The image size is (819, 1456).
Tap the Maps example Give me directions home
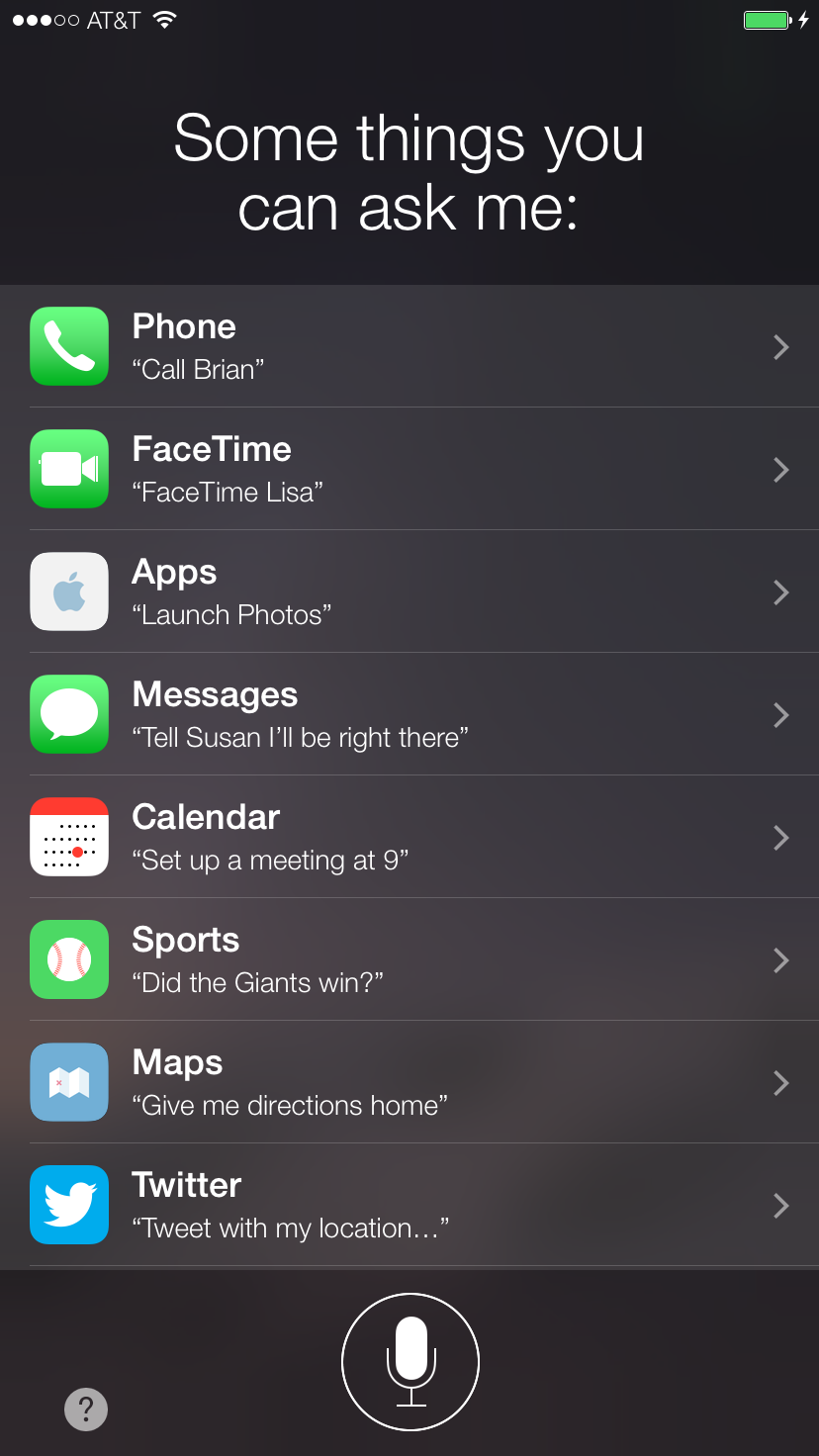[287, 1105]
